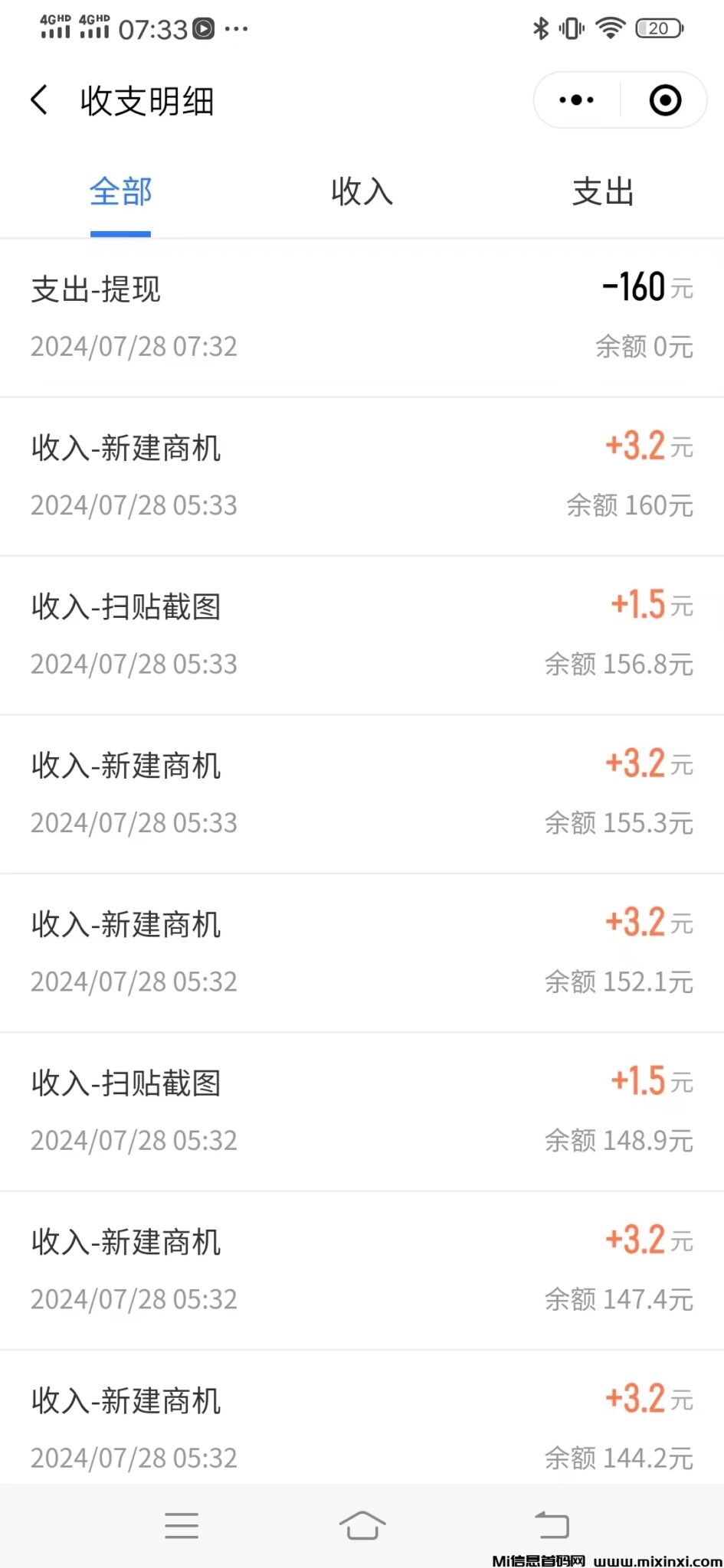Tap the 07:33 clock in status bar
Viewport: 724px width, 1568px height.
[x=153, y=28]
